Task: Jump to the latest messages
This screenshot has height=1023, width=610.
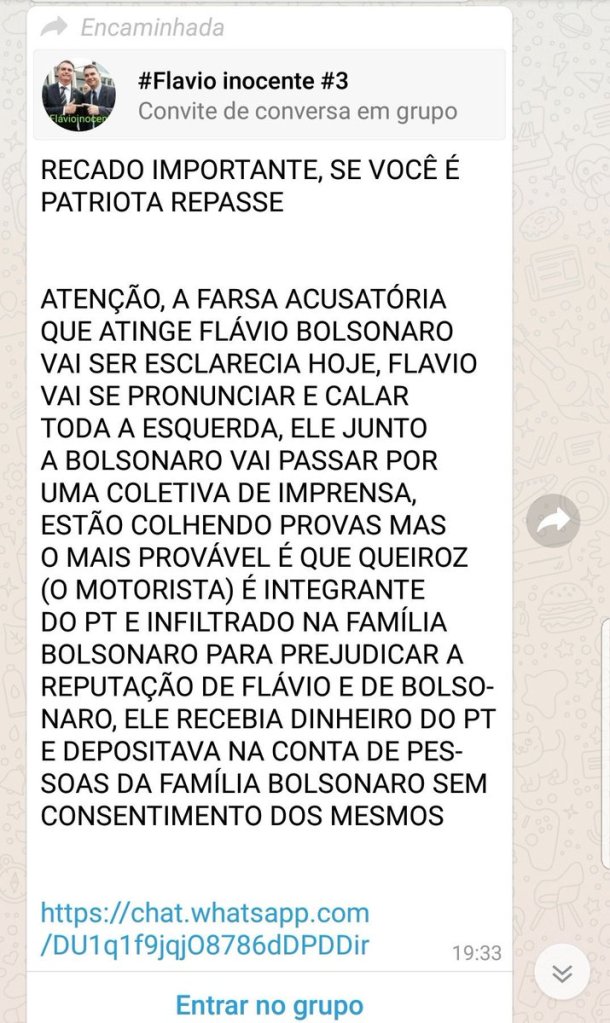Action: pos(562,972)
